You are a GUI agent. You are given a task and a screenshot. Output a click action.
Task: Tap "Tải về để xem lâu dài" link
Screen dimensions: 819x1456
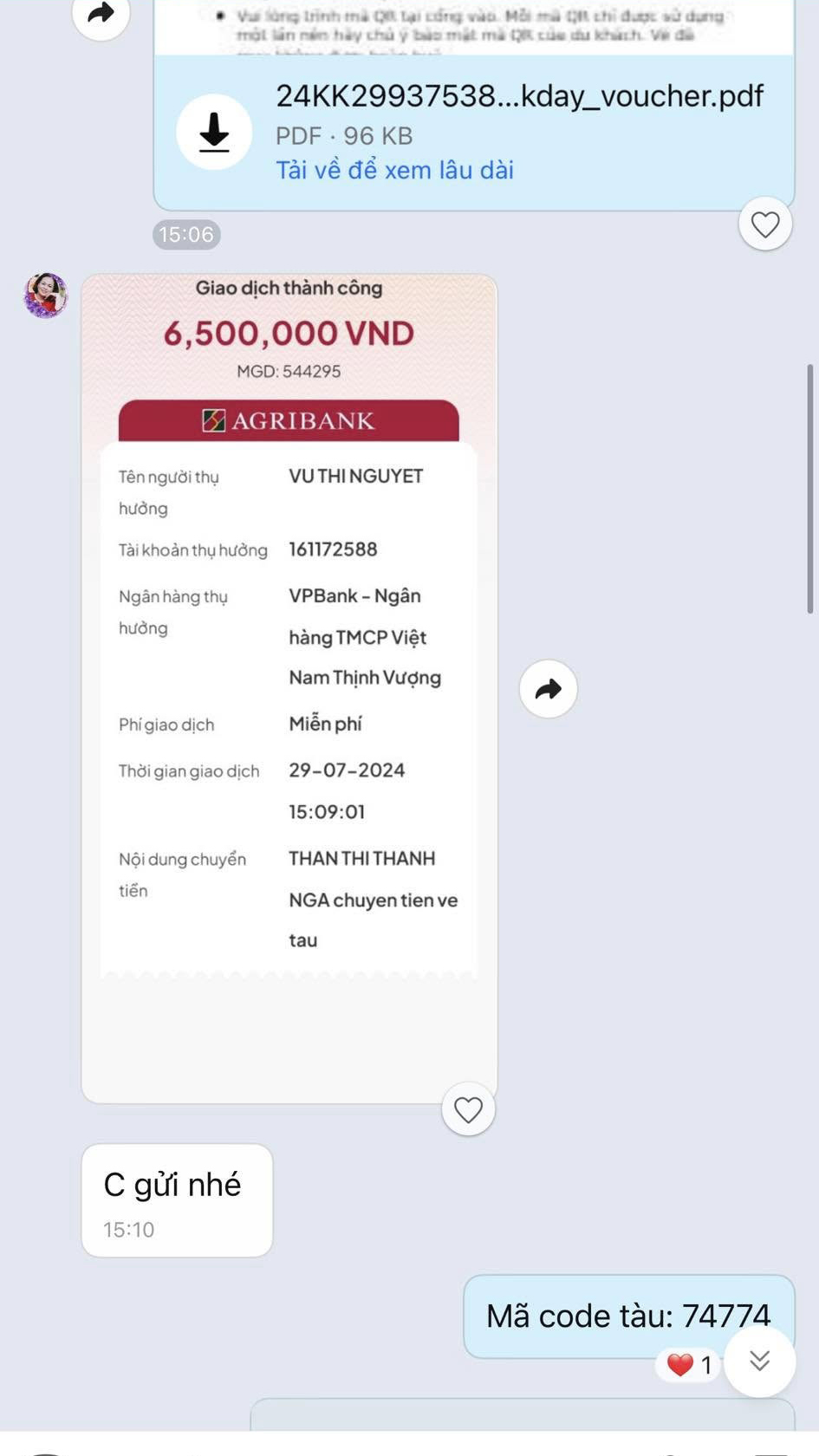pos(394,170)
